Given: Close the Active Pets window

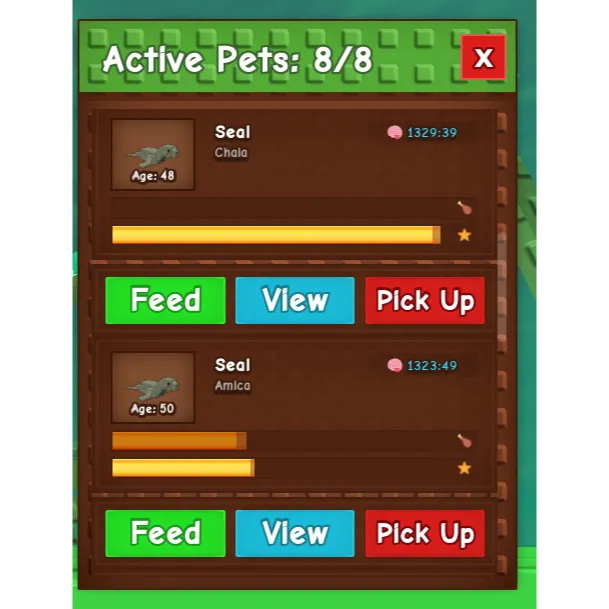Looking at the screenshot, I should click(483, 57).
